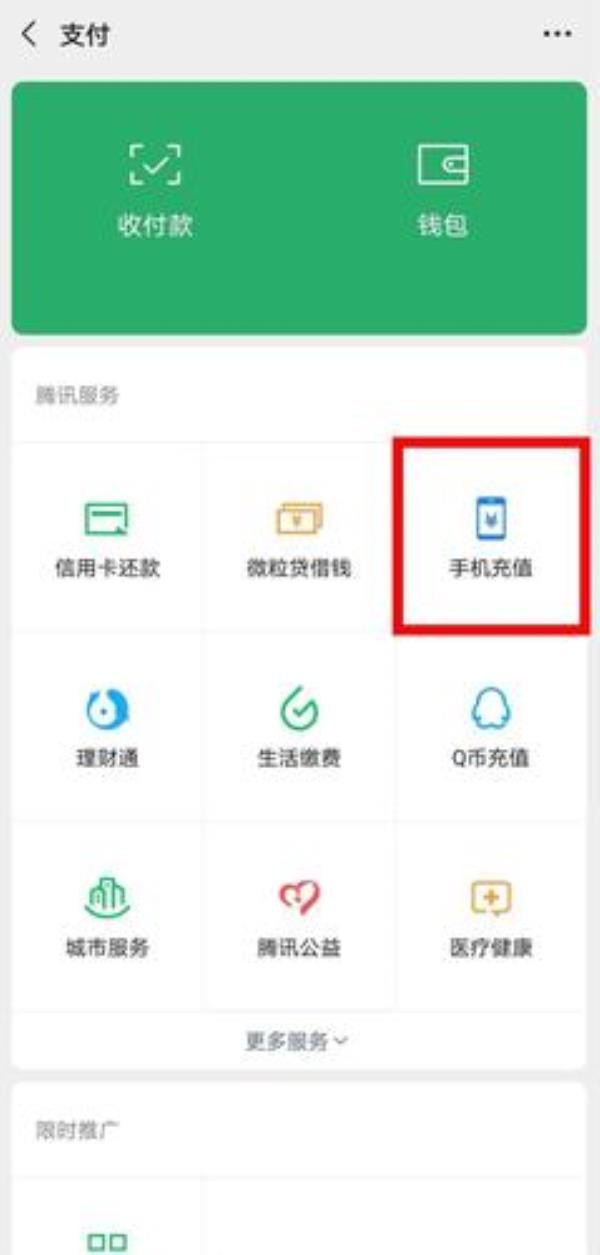Screen dimensions: 600x1255
Task: Open the three-dot overflow menu
Action: (557, 35)
